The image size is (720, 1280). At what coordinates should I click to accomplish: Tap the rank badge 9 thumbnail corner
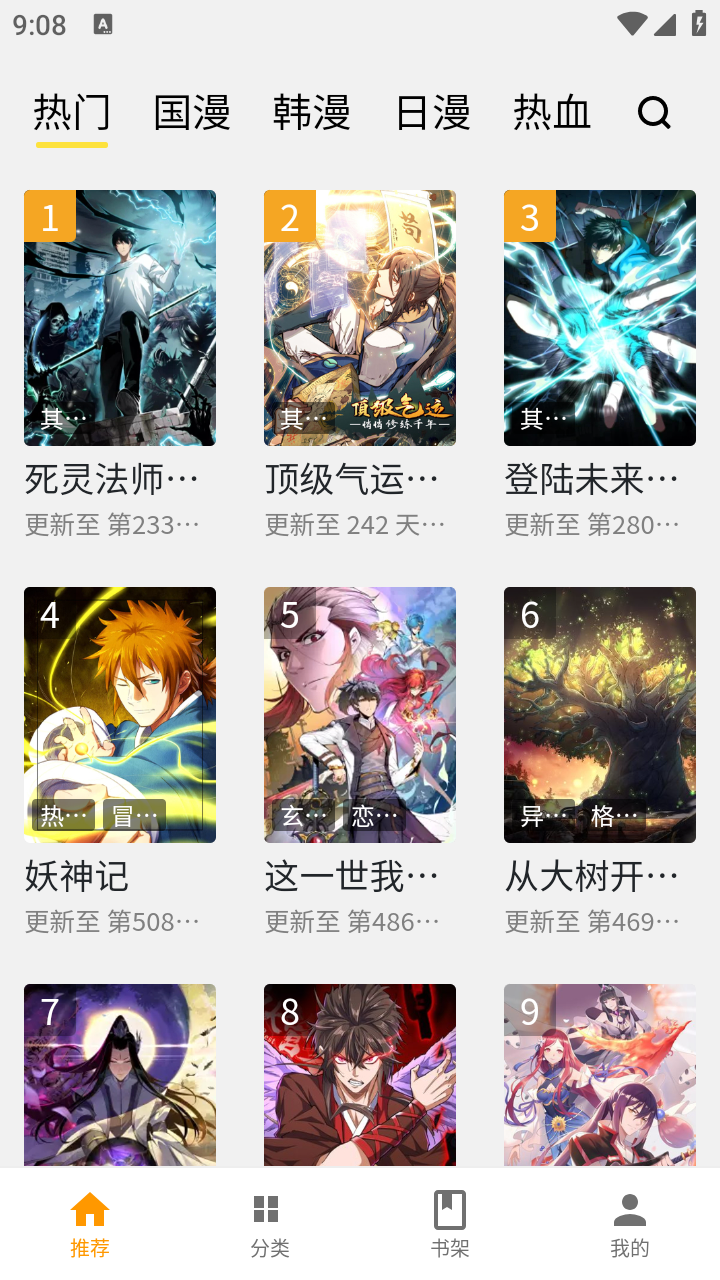(531, 1011)
